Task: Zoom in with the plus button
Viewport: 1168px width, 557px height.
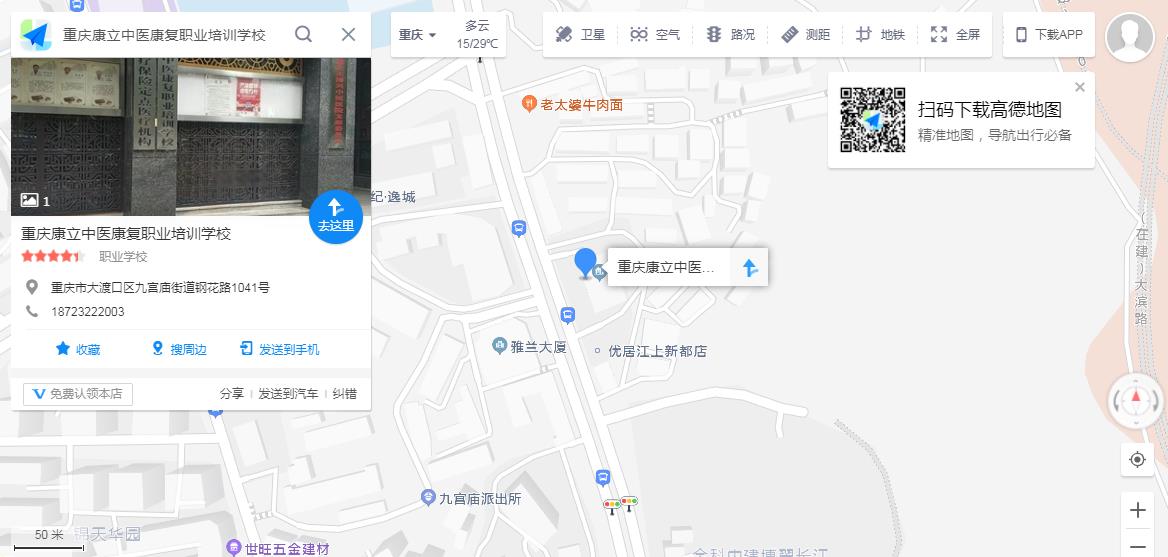Action: (1137, 511)
